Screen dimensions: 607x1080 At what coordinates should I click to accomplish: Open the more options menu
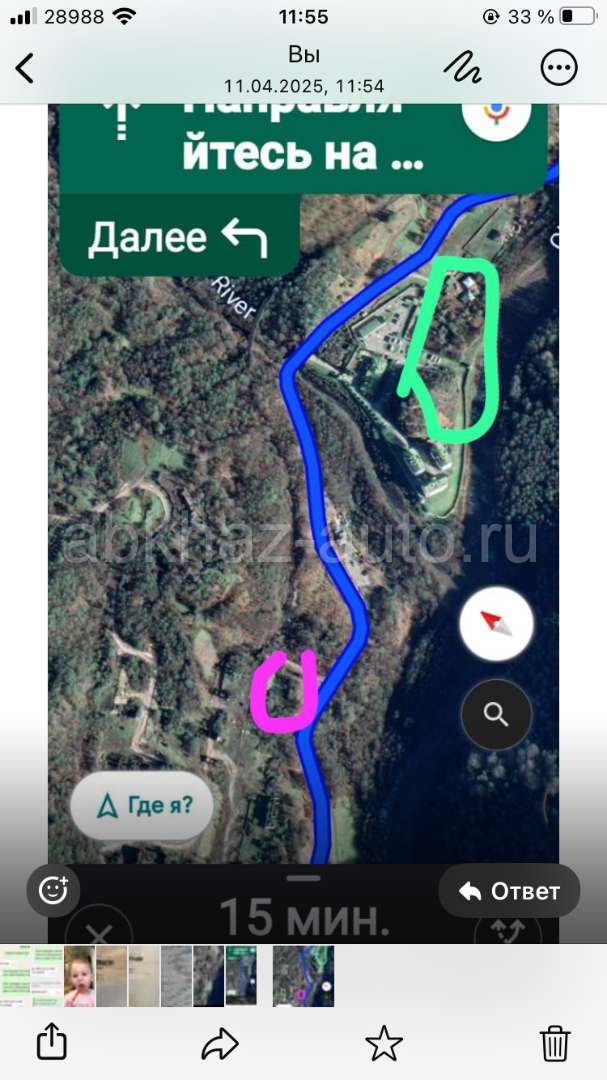pos(558,67)
